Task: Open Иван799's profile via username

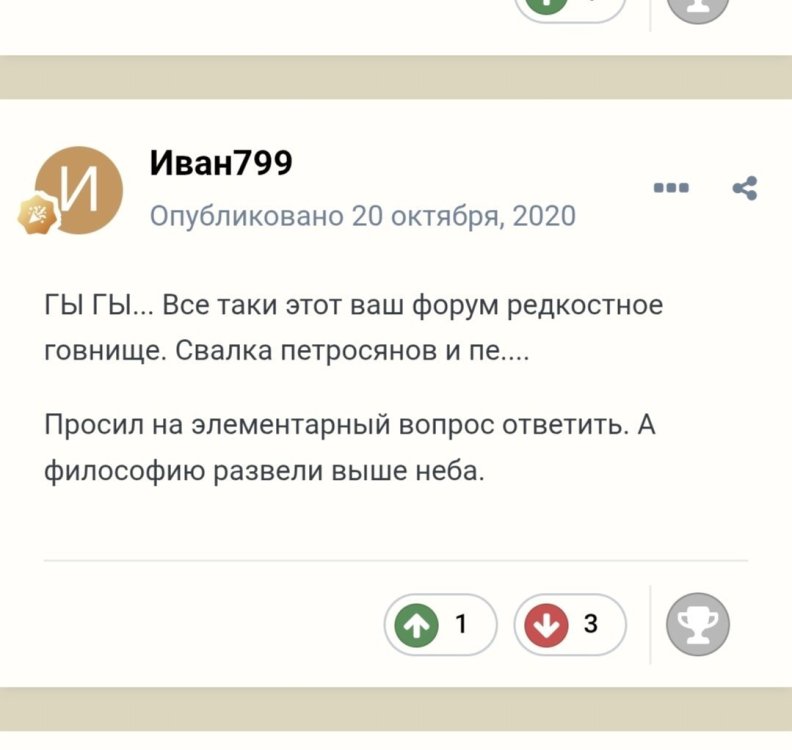Action: [x=221, y=161]
